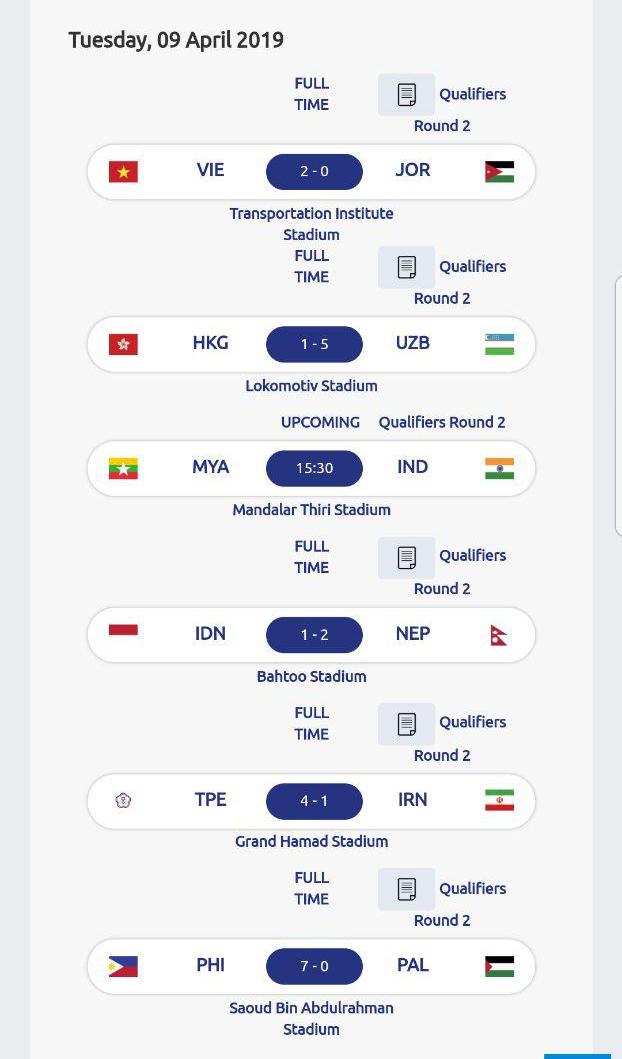This screenshot has height=1059, width=622.
Task: View match report for PHI vs PAL
Action: [x=407, y=889]
